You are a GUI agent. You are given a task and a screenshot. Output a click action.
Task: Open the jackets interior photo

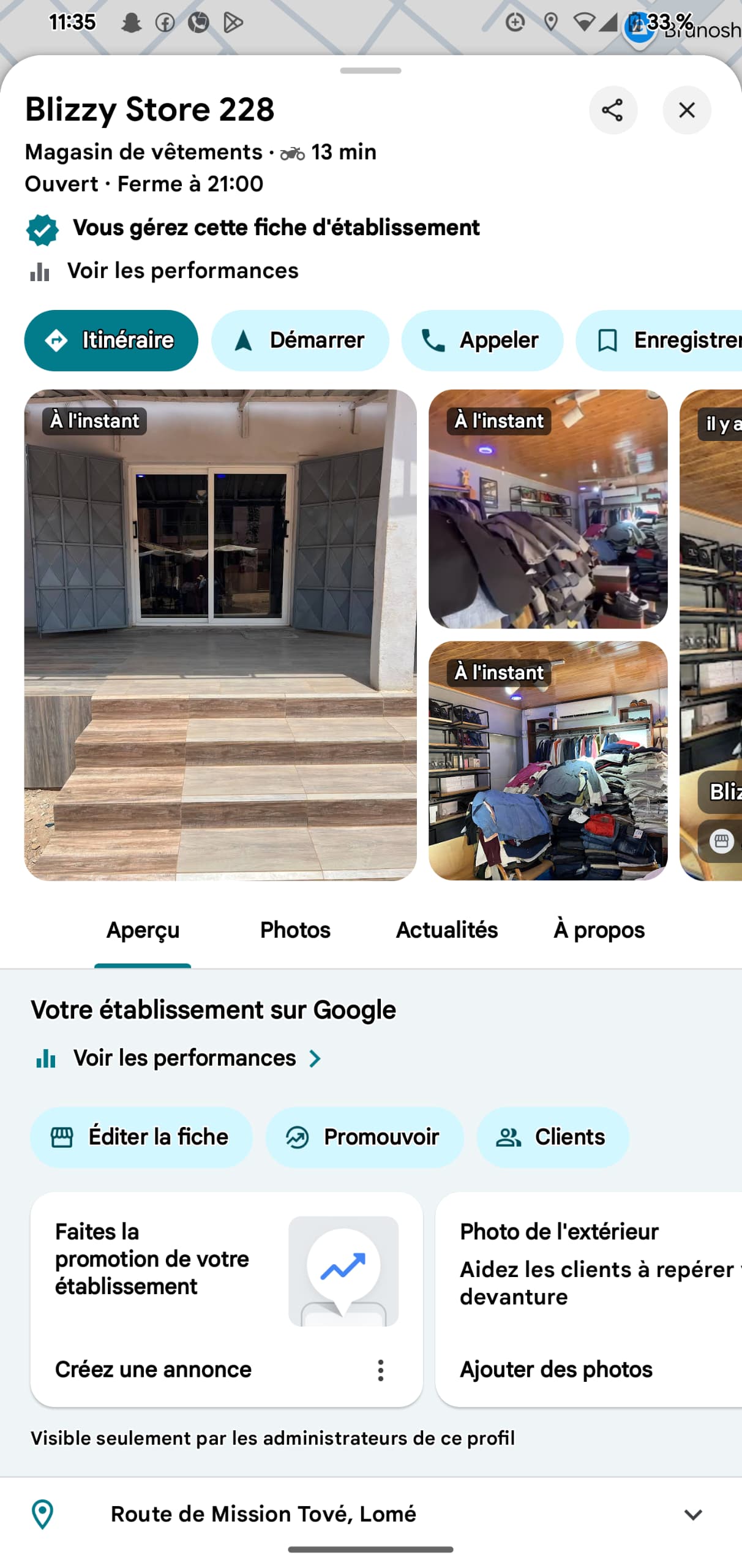547,508
